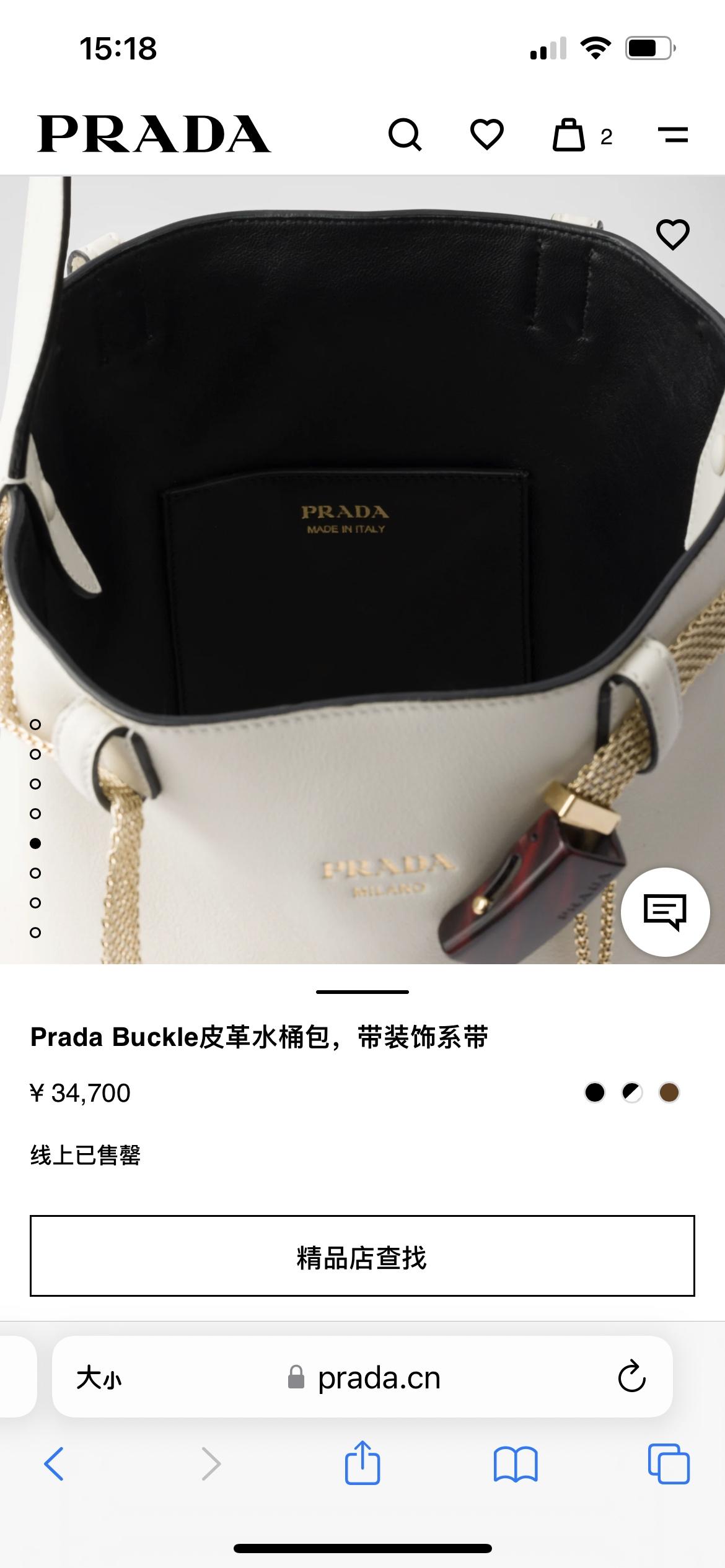725x1568 pixels.
Task: Open the 大小 page settings in address bar
Action: (x=99, y=1379)
